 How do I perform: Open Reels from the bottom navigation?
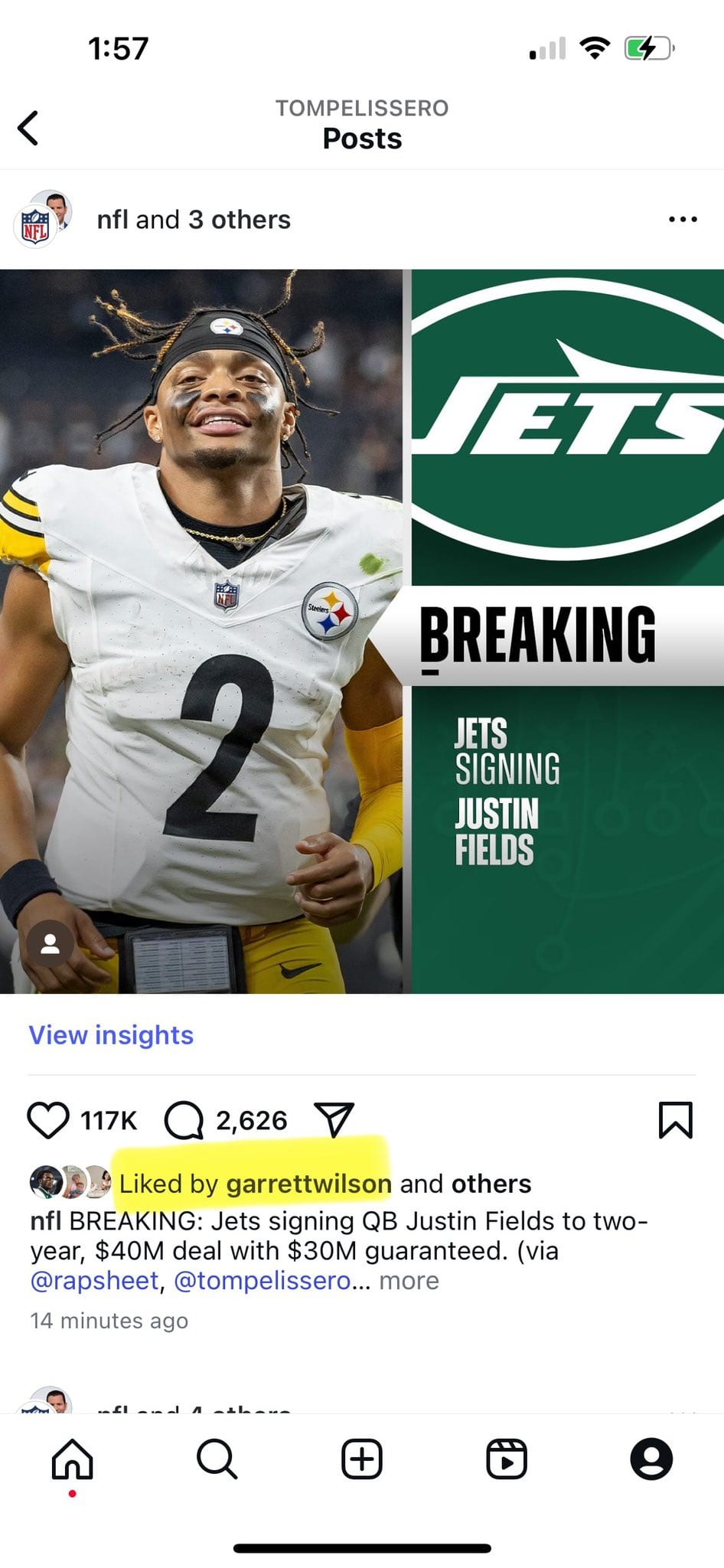point(506,1459)
